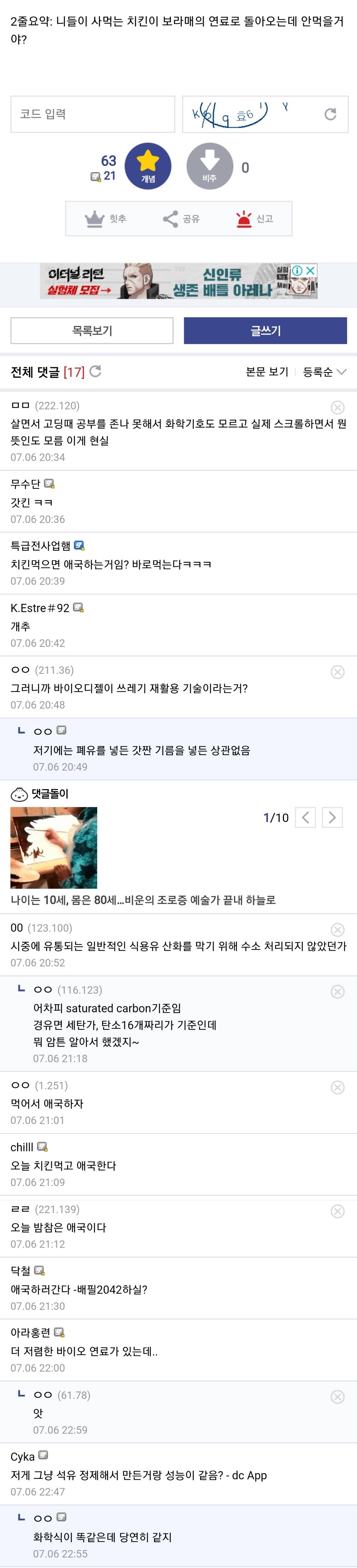357x1568 pixels.
Task: Go to the post list via 목록보기
Action: (x=92, y=331)
